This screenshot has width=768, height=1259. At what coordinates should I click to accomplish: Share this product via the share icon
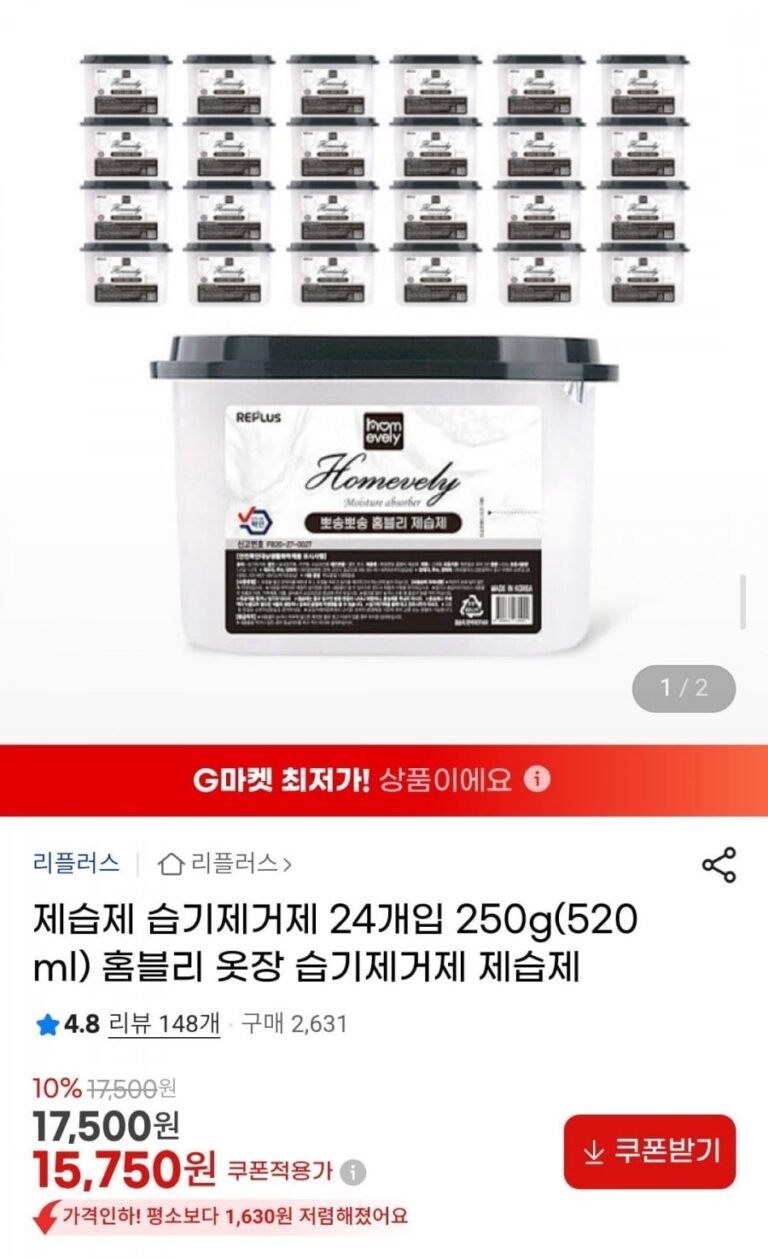pos(719,865)
